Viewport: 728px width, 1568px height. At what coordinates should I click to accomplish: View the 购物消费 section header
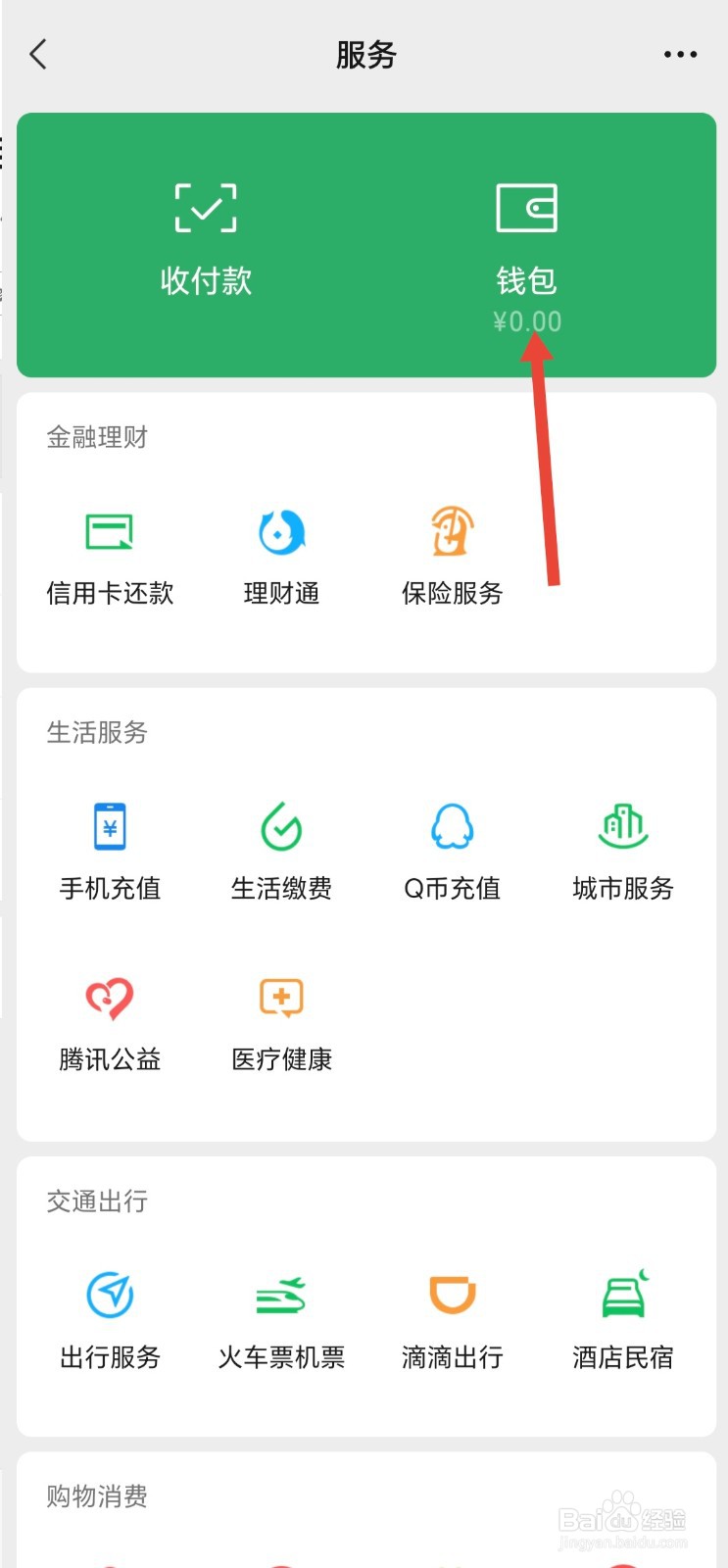tap(94, 1496)
